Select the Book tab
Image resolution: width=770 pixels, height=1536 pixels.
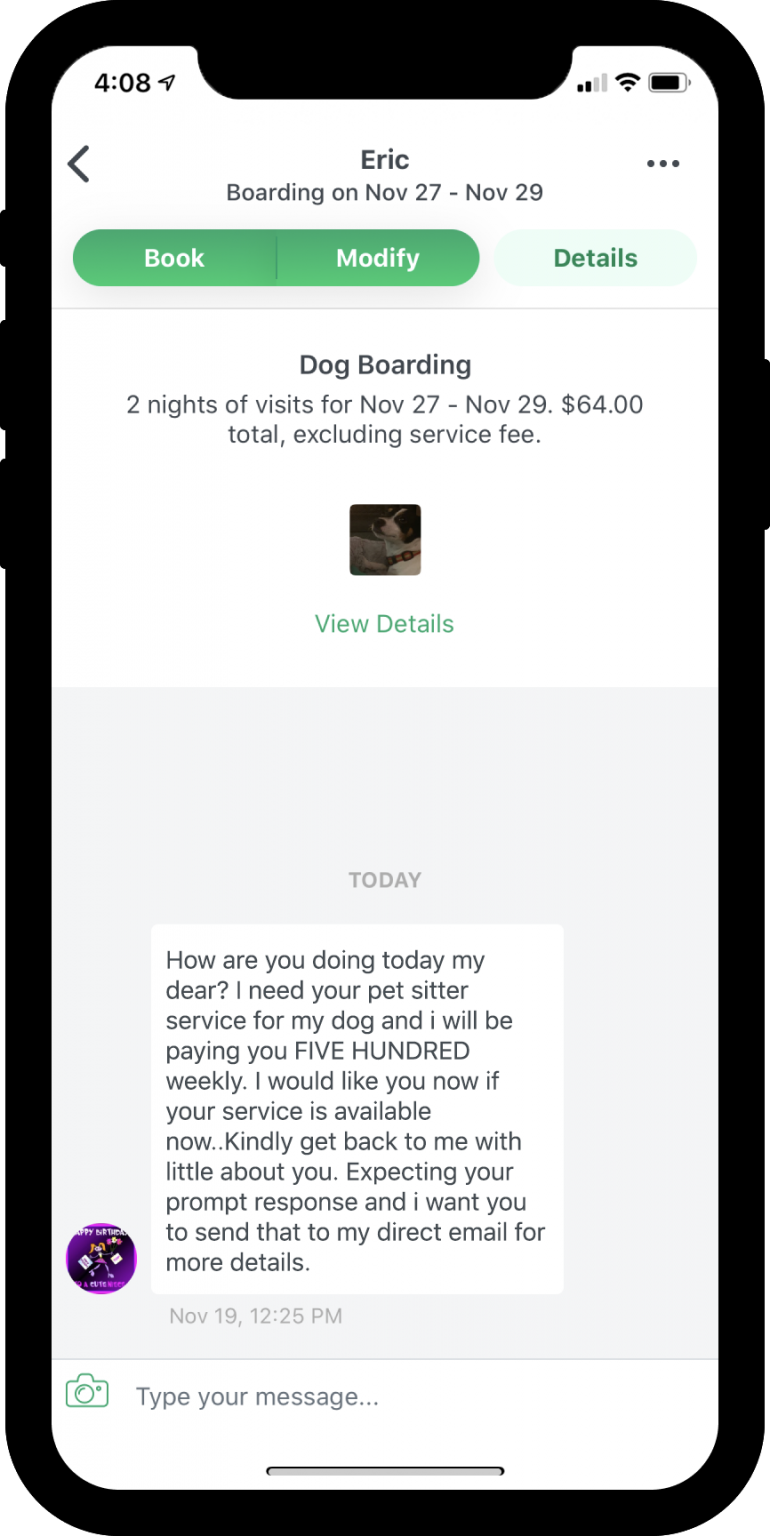click(174, 257)
